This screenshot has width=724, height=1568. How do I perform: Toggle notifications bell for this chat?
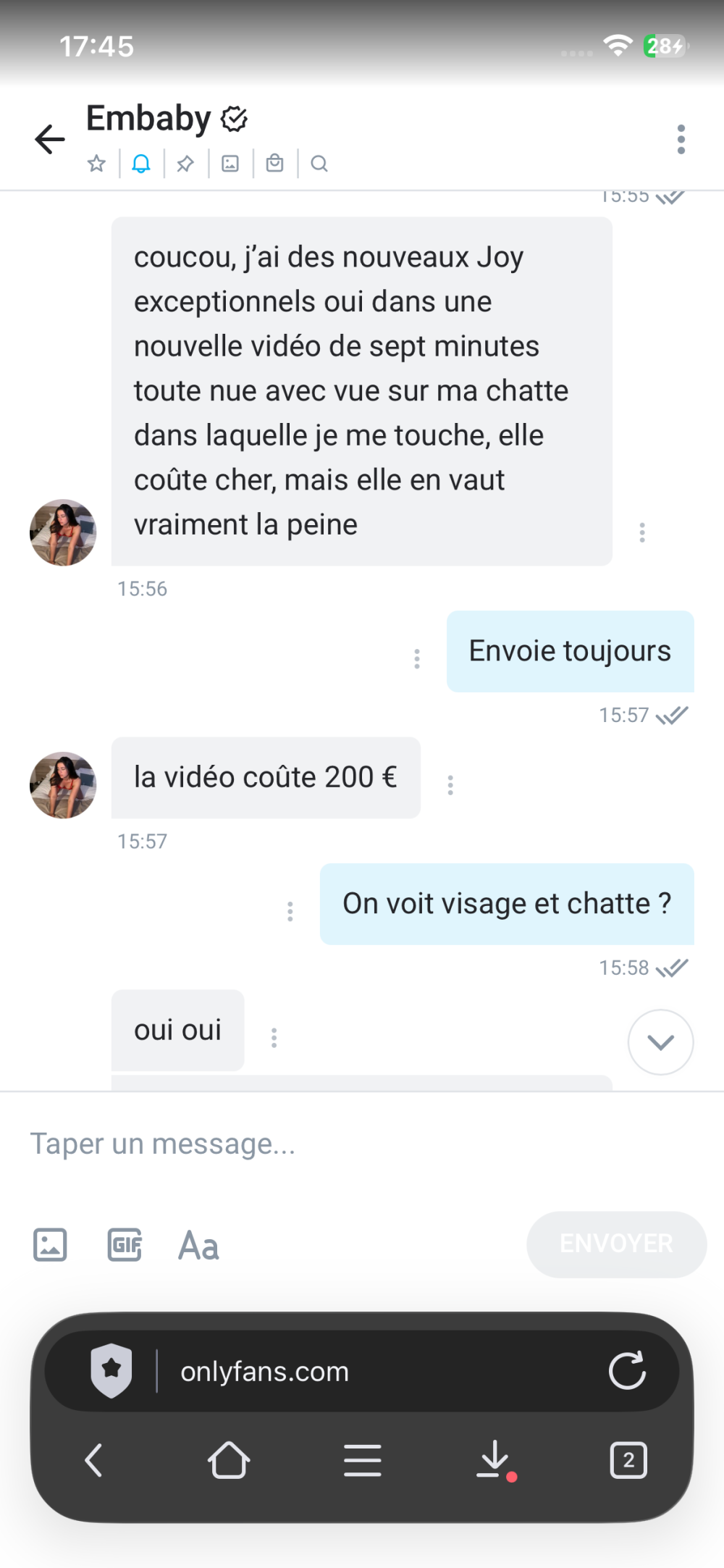pyautogui.click(x=141, y=164)
